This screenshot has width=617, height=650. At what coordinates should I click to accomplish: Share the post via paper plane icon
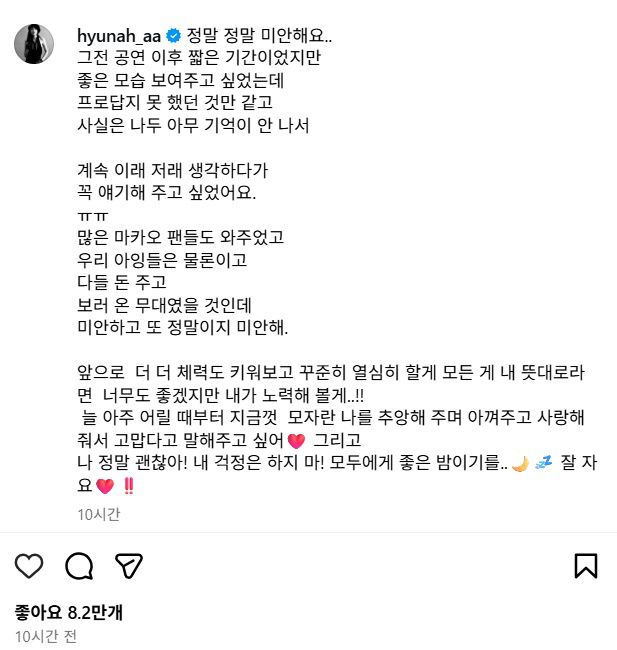128,566
